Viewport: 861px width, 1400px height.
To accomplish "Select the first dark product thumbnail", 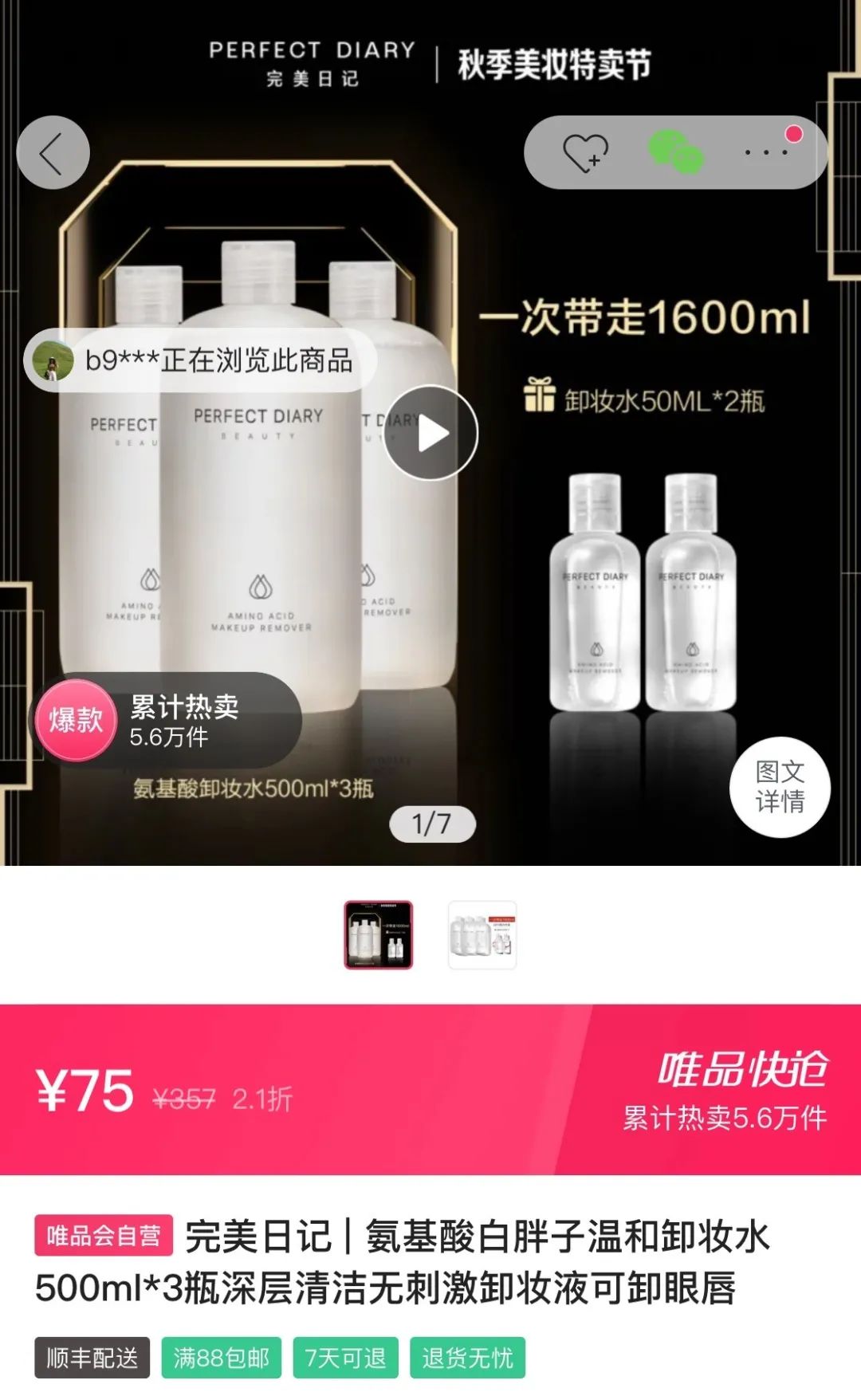I will [379, 935].
